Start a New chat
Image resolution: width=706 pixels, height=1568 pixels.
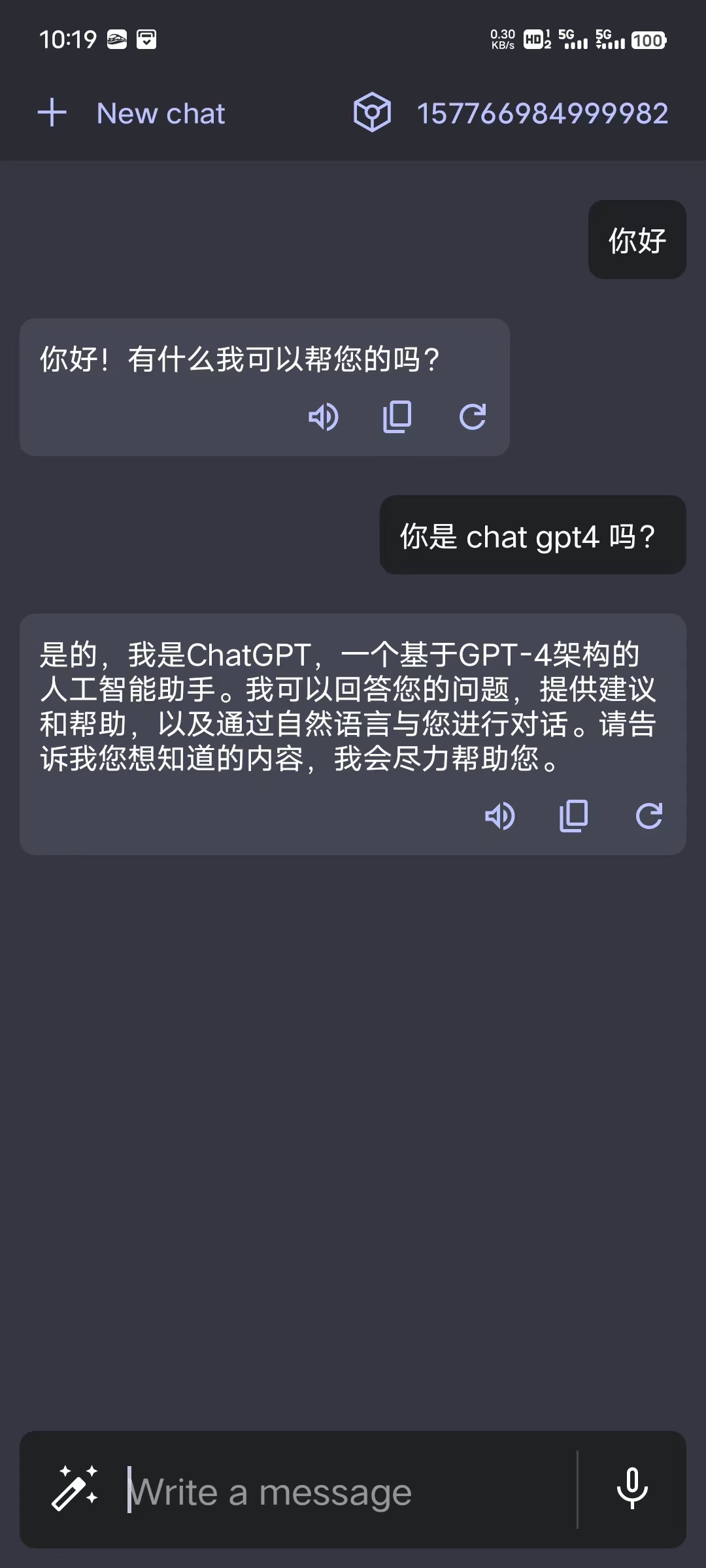[131, 113]
